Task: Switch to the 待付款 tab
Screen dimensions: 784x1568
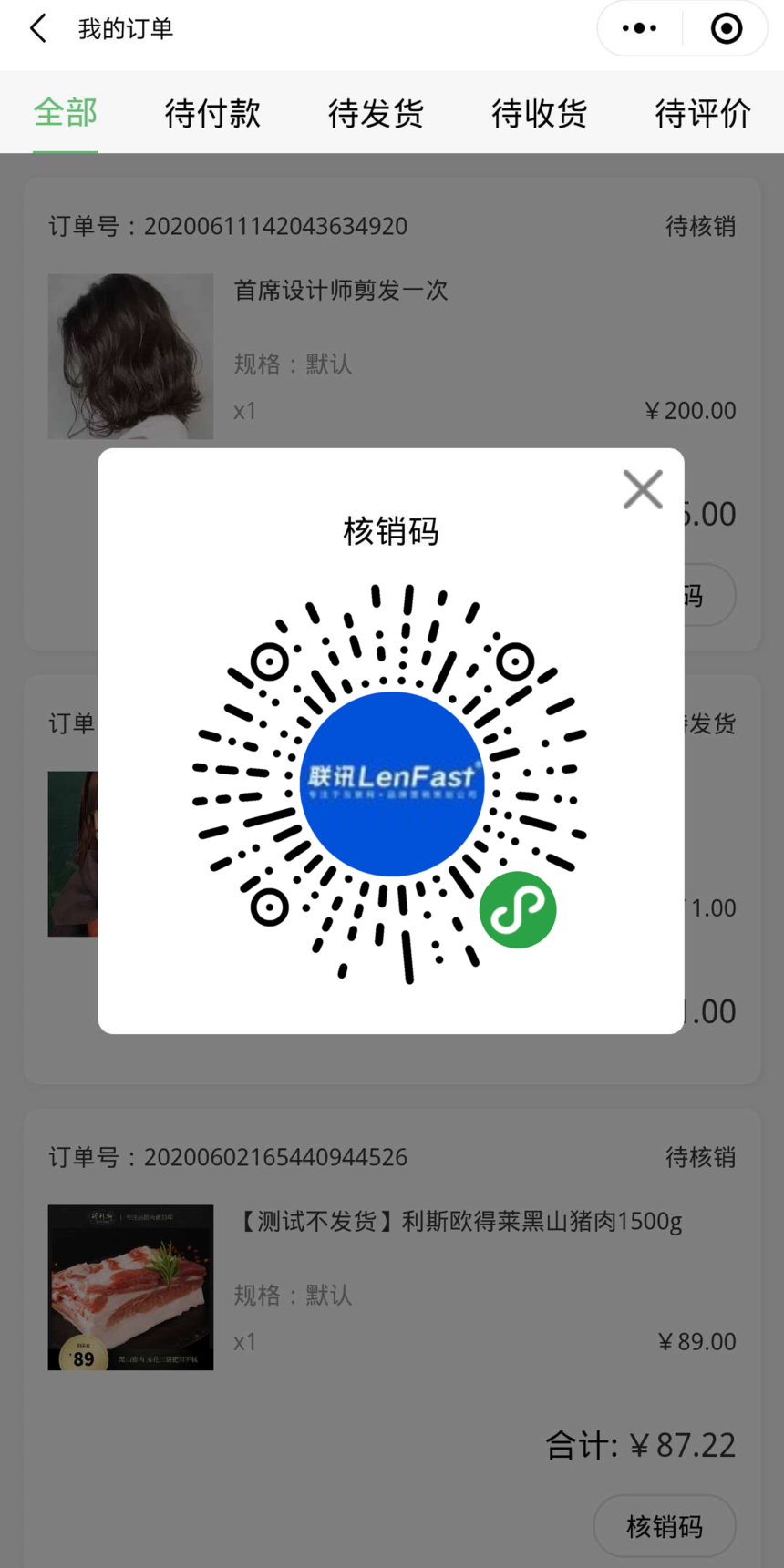Action: (x=211, y=112)
